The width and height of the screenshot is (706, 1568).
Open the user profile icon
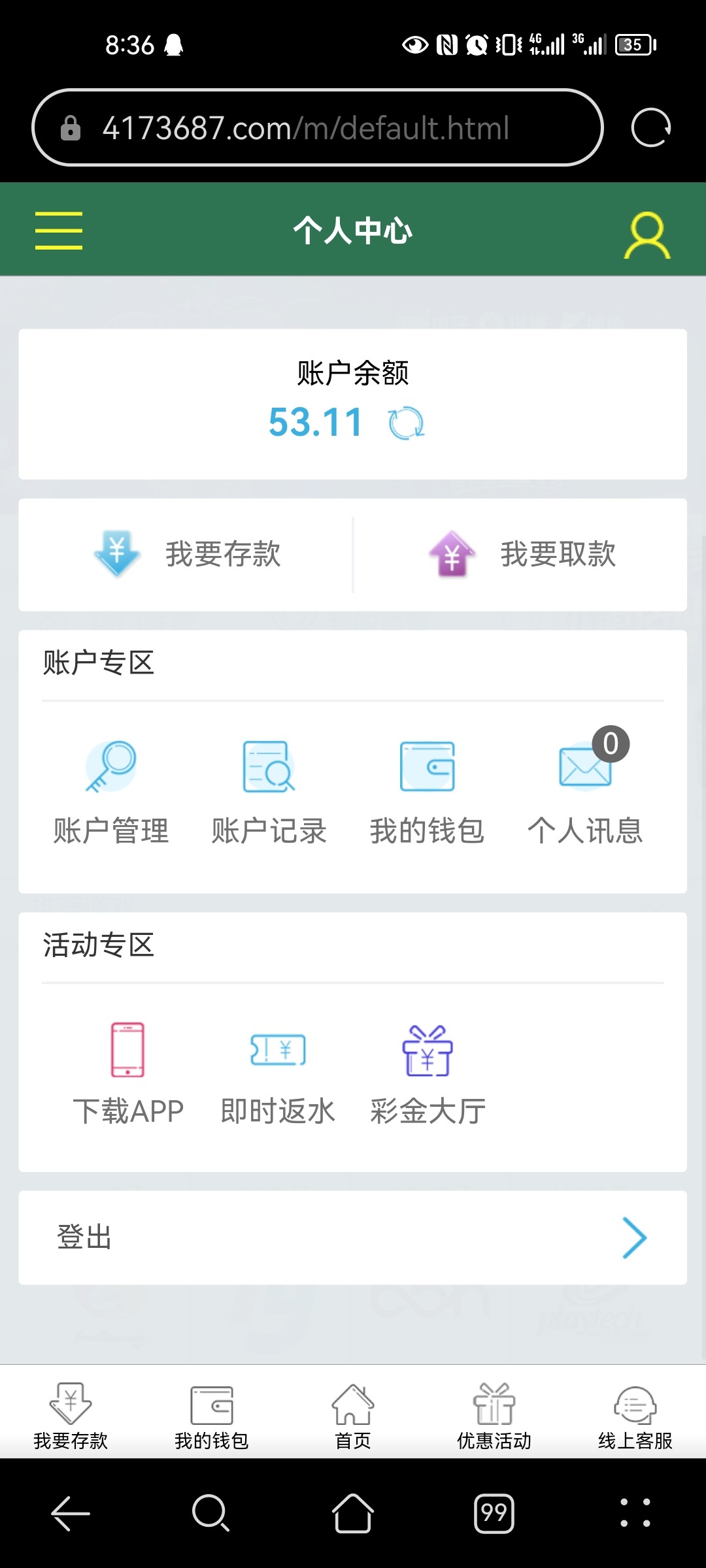click(647, 235)
